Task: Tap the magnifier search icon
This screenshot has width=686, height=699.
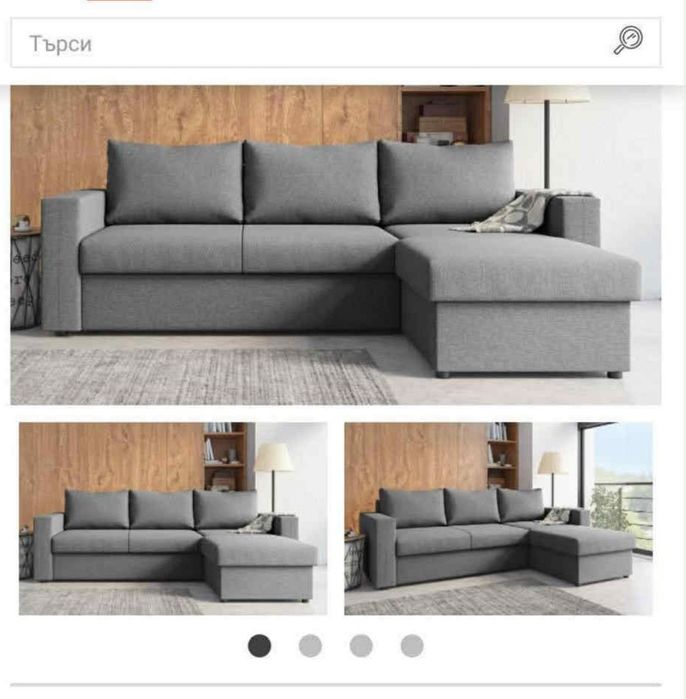Action: 628,41
